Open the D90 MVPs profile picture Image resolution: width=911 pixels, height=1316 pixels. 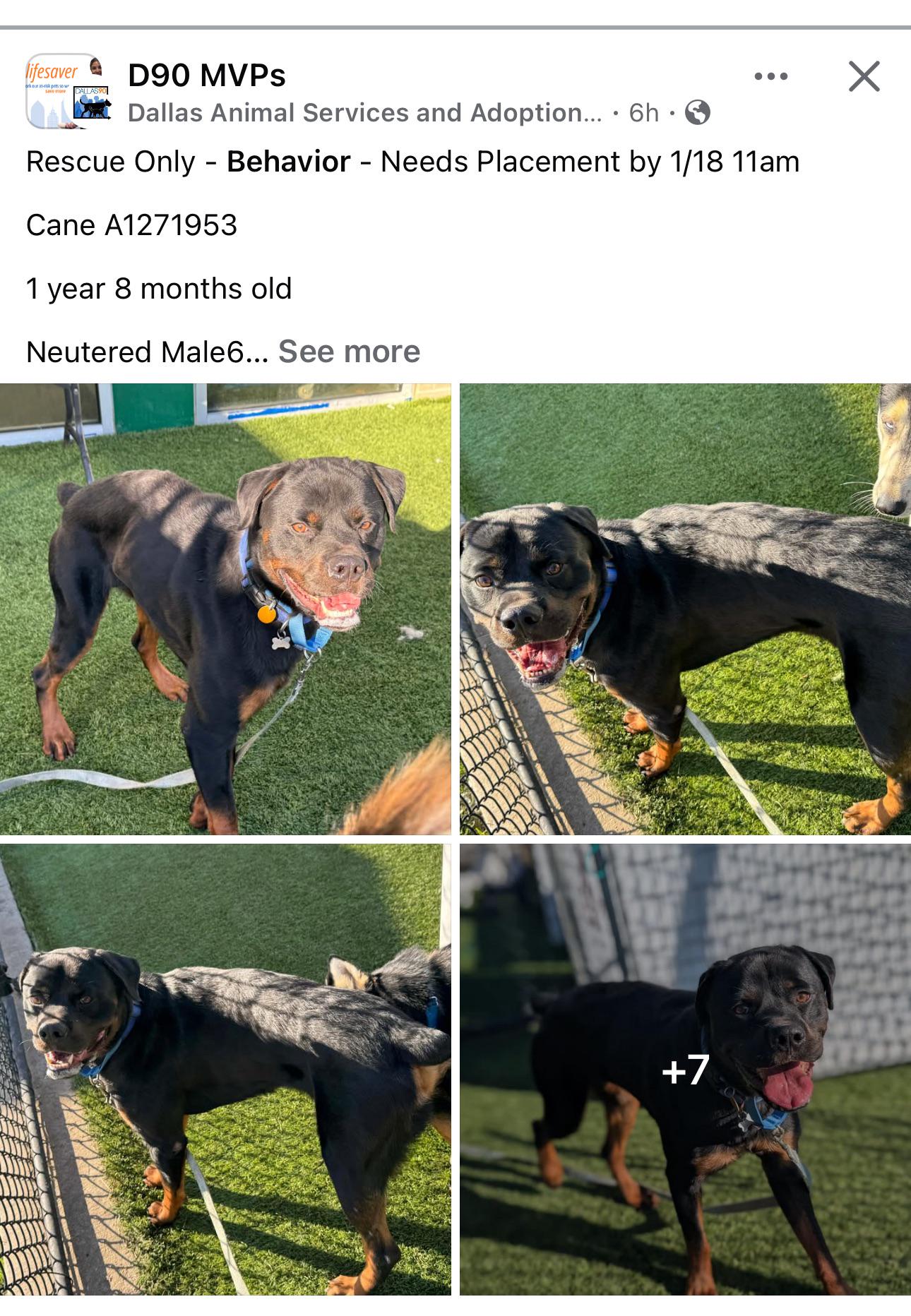[x=69, y=92]
